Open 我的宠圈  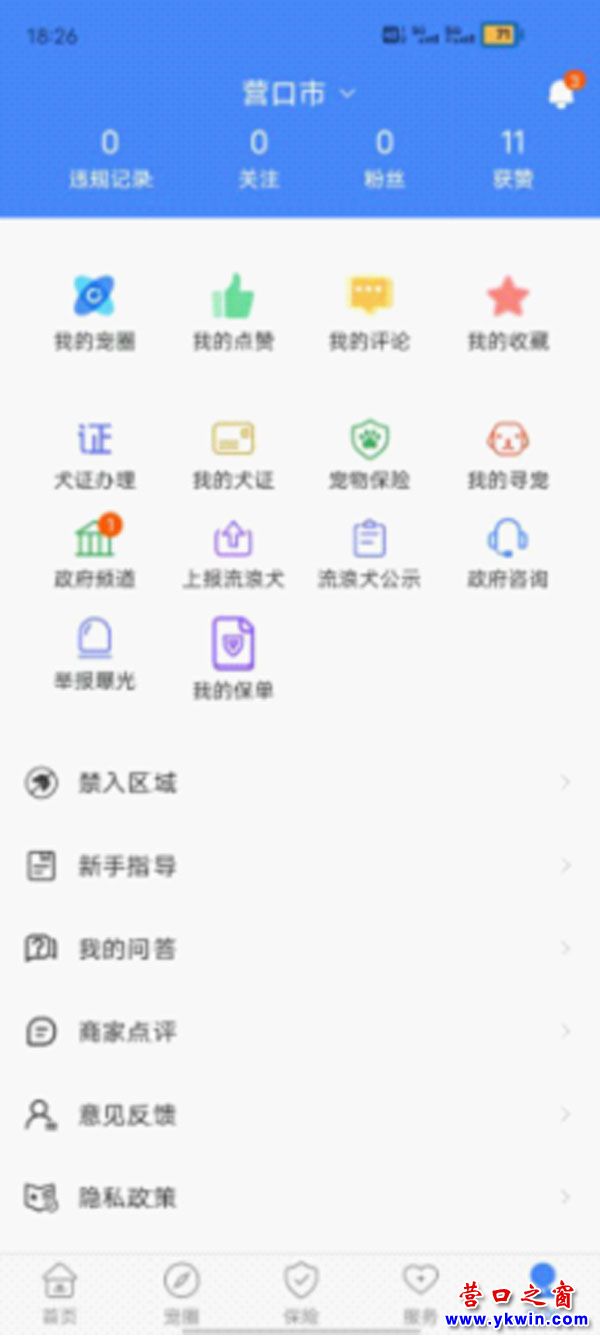pyautogui.click(x=95, y=311)
